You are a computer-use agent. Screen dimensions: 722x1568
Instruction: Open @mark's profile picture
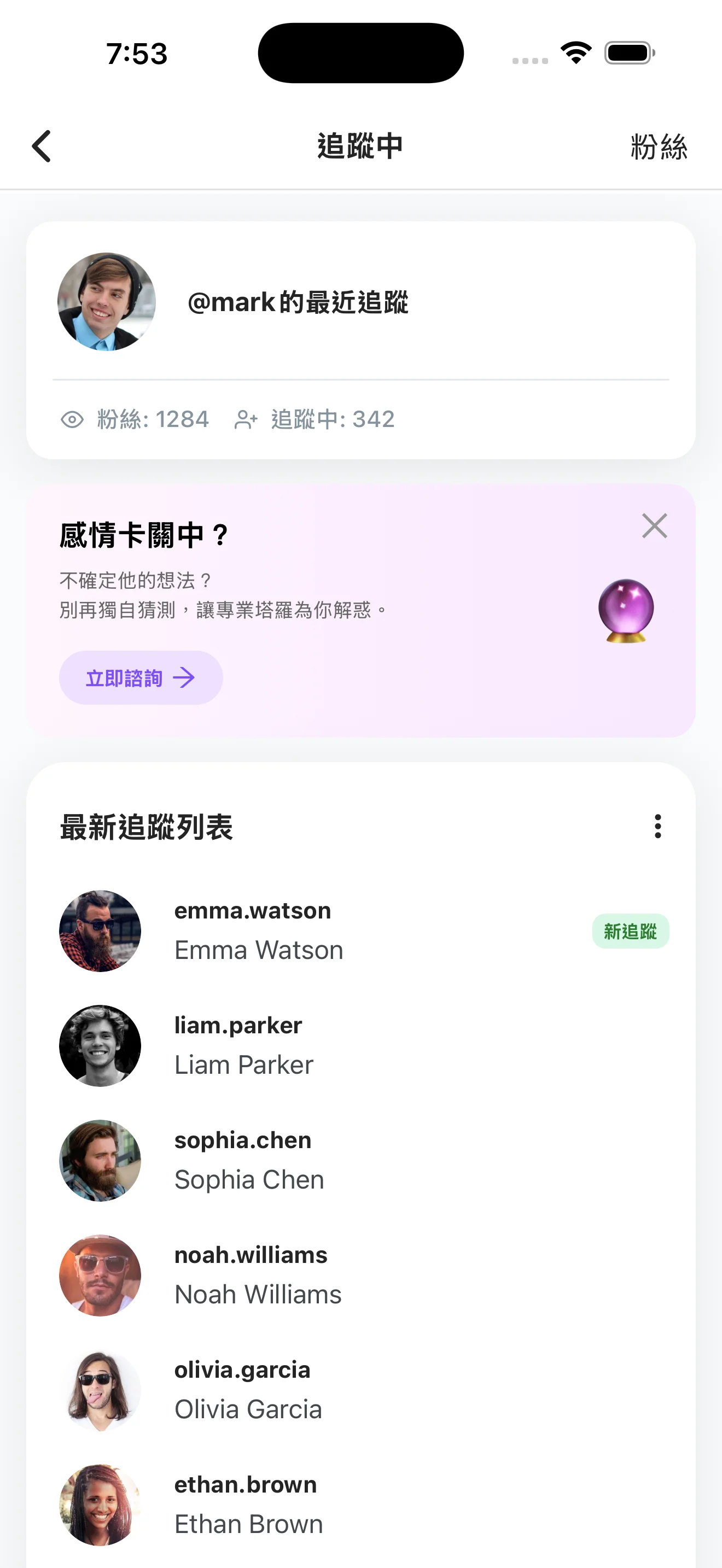(107, 302)
